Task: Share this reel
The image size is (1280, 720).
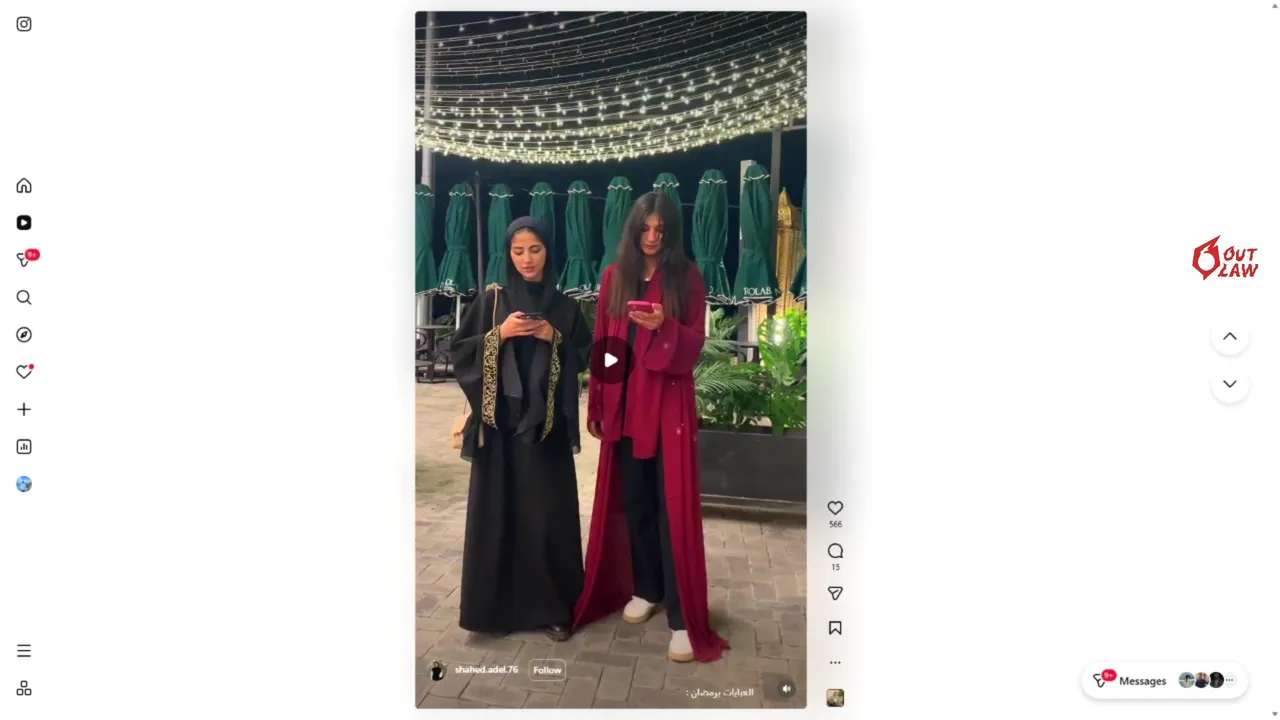Action: (835, 594)
